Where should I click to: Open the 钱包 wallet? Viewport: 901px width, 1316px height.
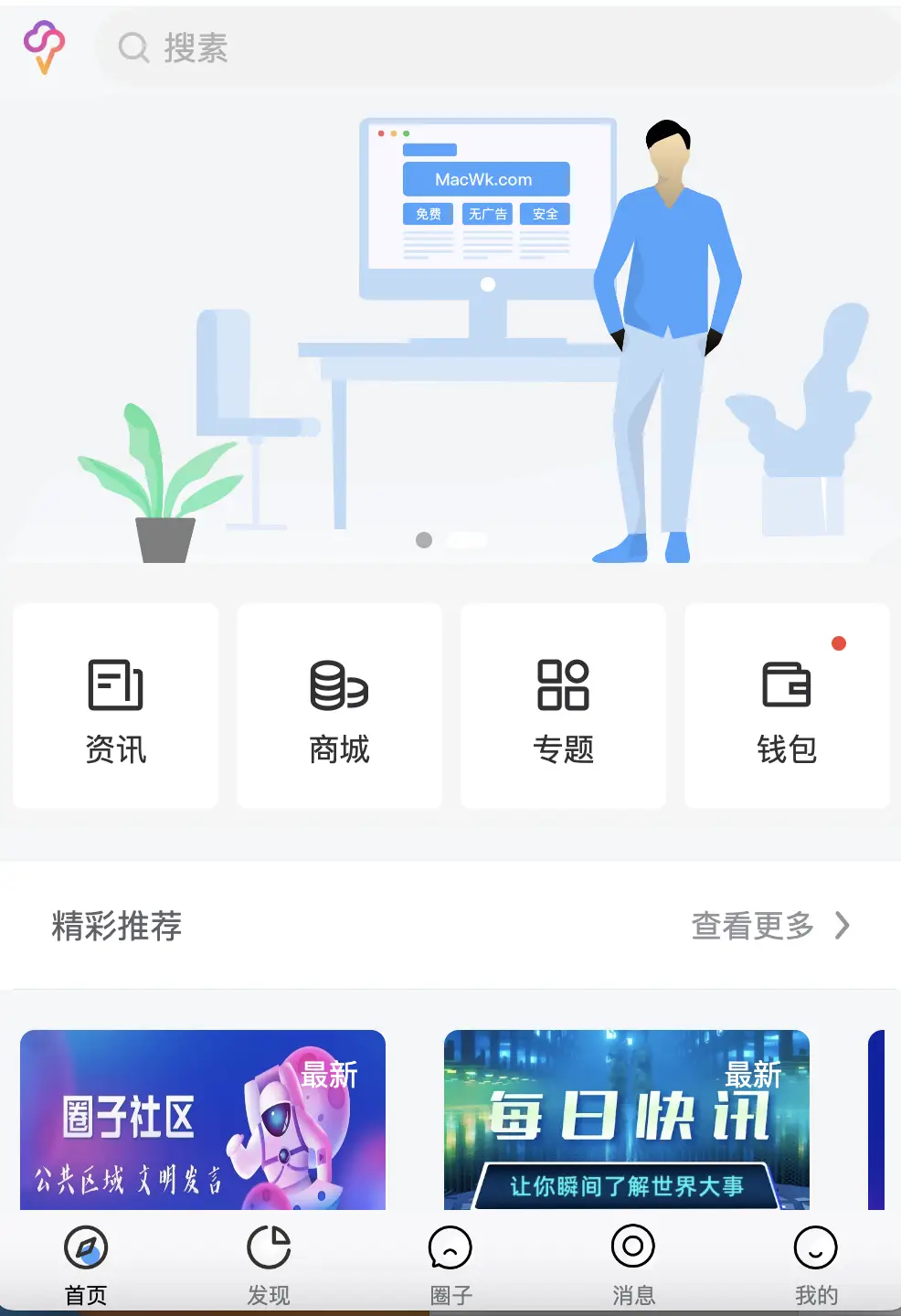click(x=787, y=706)
